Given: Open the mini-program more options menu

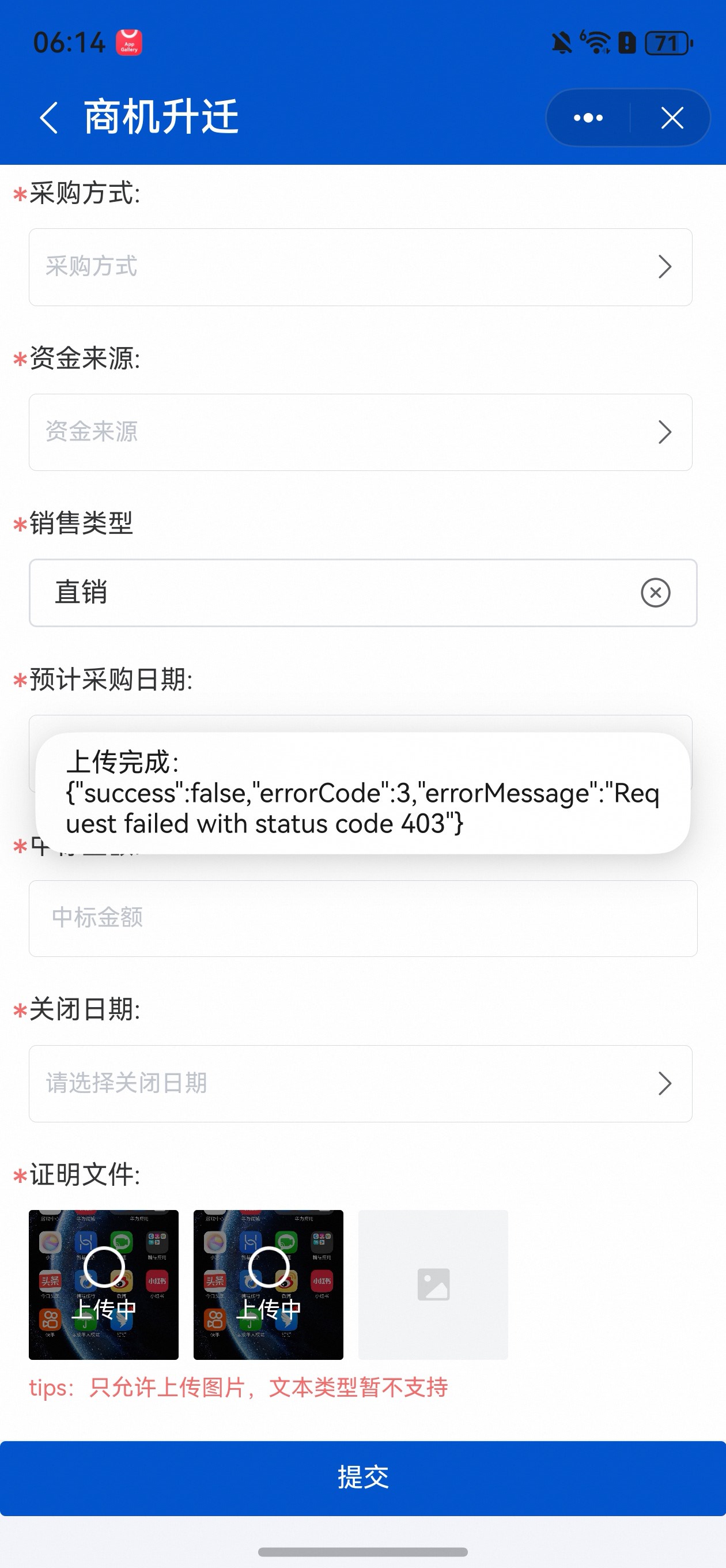Looking at the screenshot, I should tap(588, 118).
